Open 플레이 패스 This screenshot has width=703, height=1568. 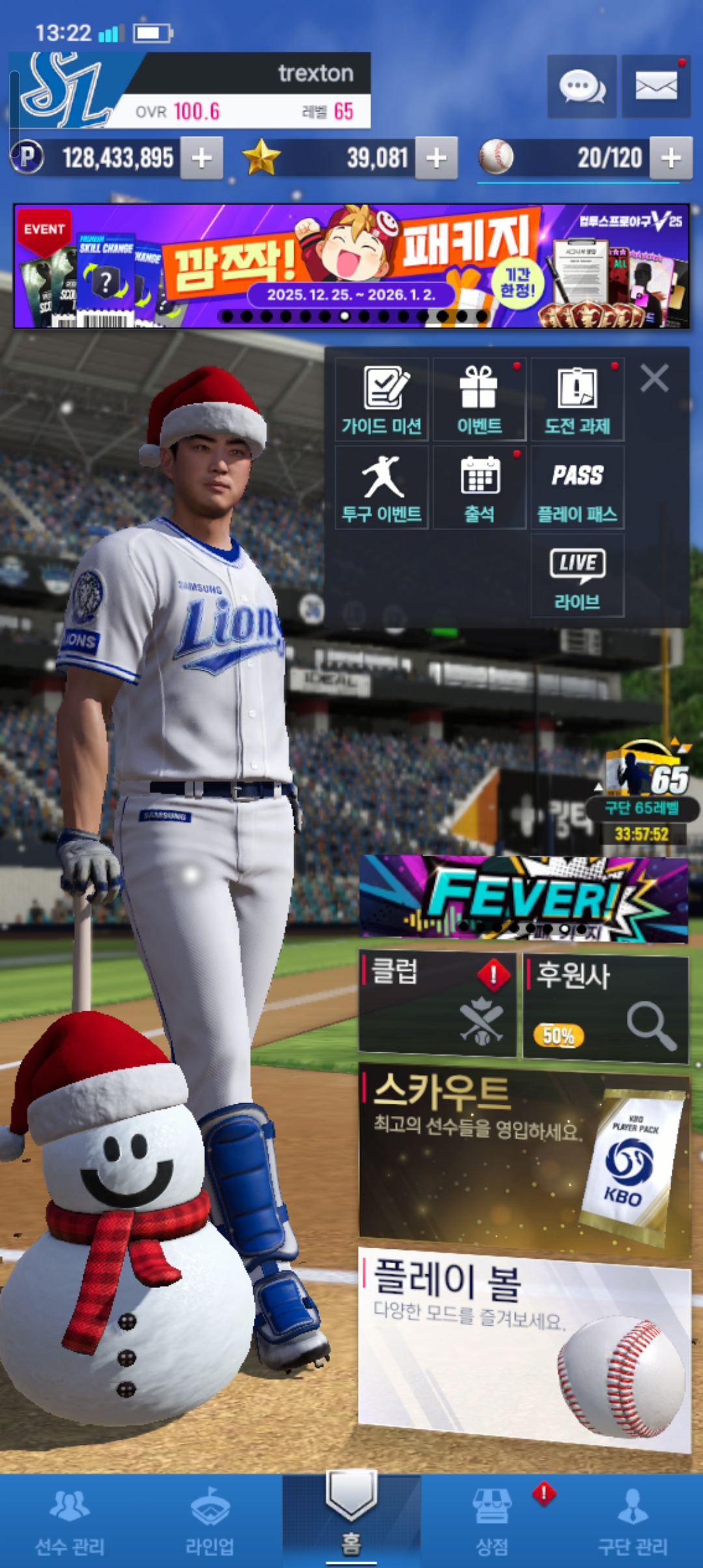(x=577, y=487)
